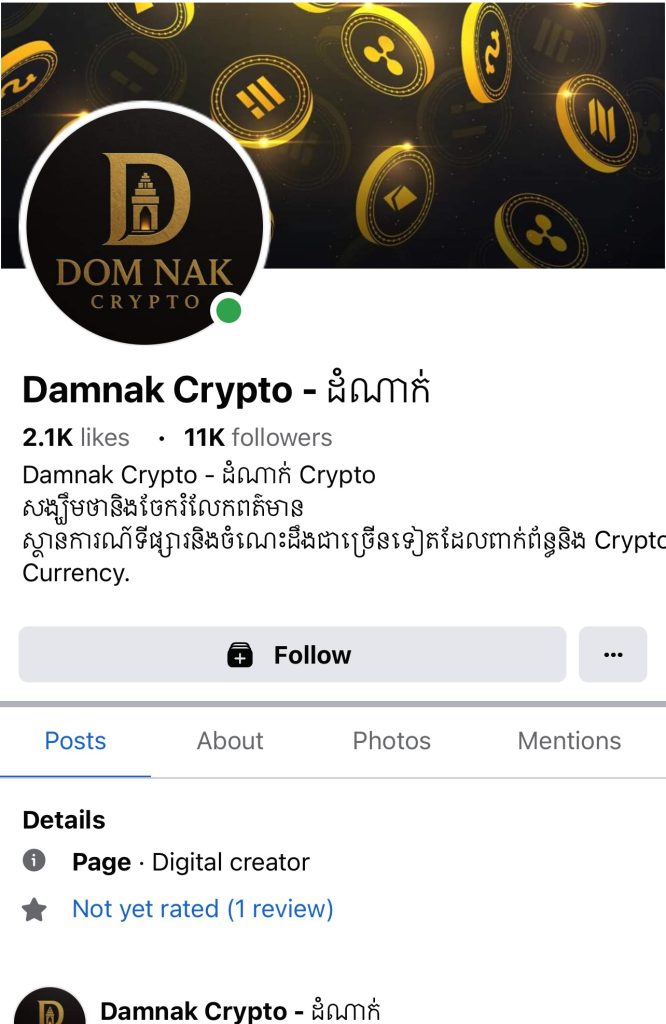Follow the Damnak Crypto page

coord(292,655)
